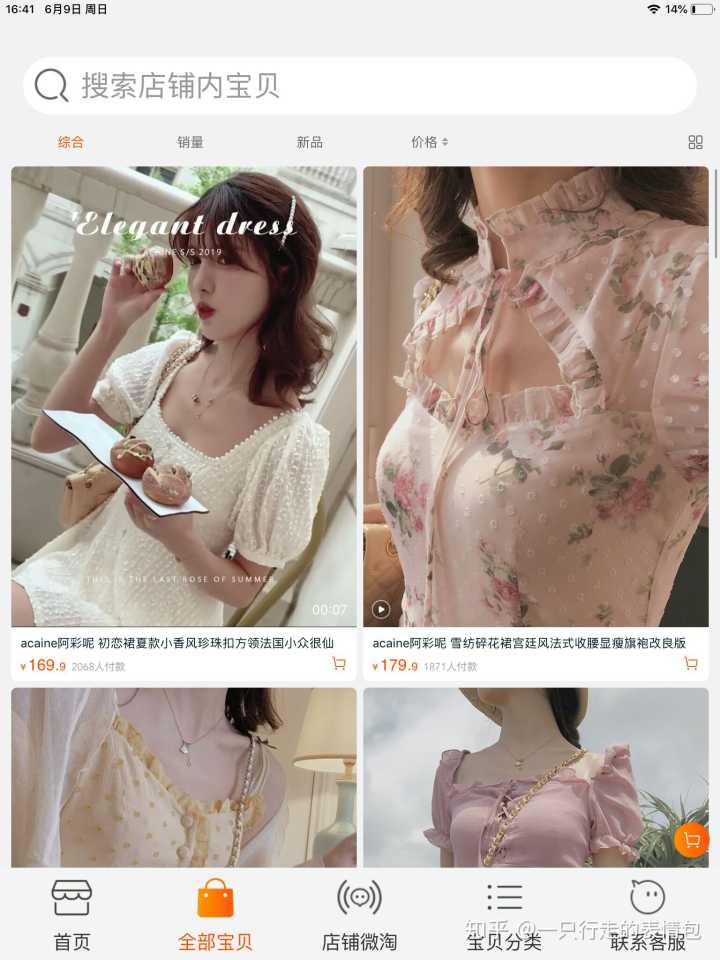Tap the search box for shop items
720x960 pixels.
point(360,86)
